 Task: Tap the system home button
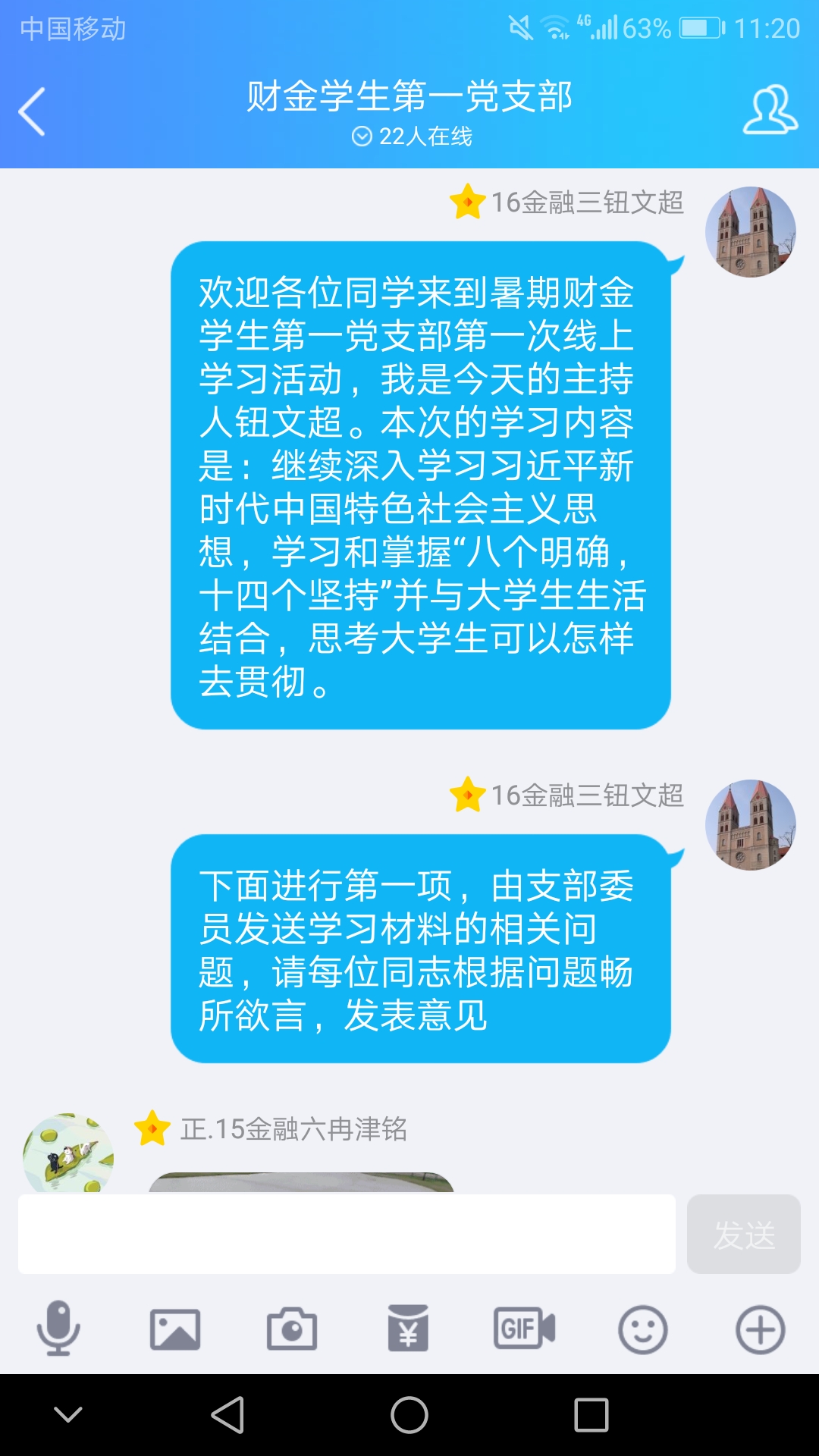409,1415
